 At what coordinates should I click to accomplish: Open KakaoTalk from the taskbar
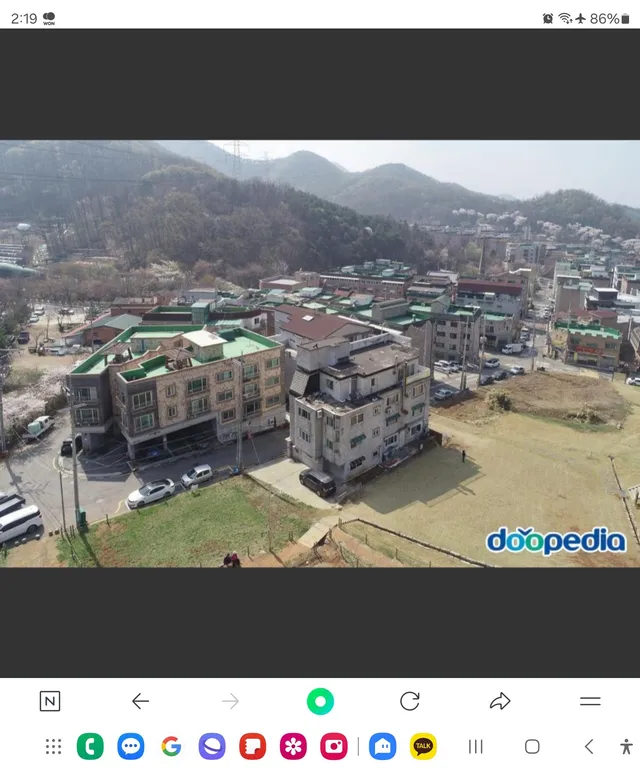(x=423, y=746)
